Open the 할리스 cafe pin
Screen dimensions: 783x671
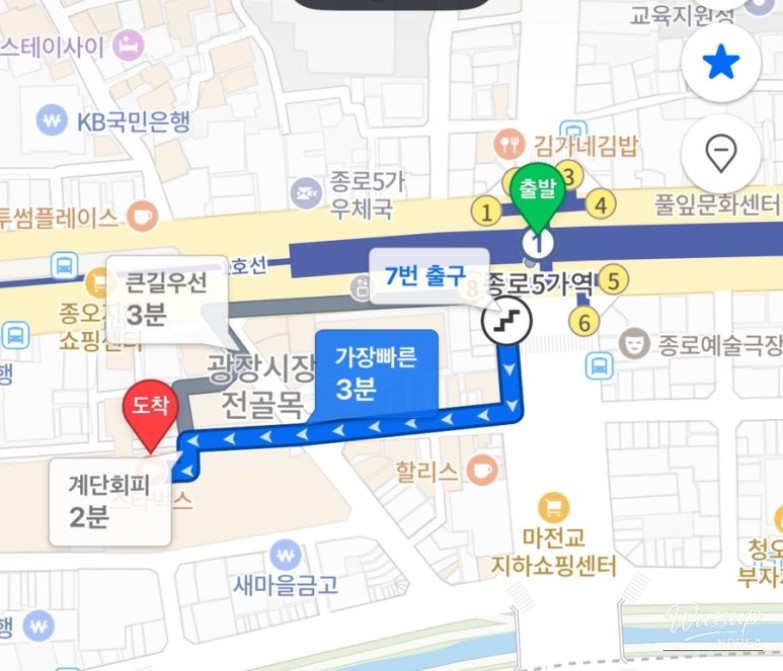[x=483, y=469]
